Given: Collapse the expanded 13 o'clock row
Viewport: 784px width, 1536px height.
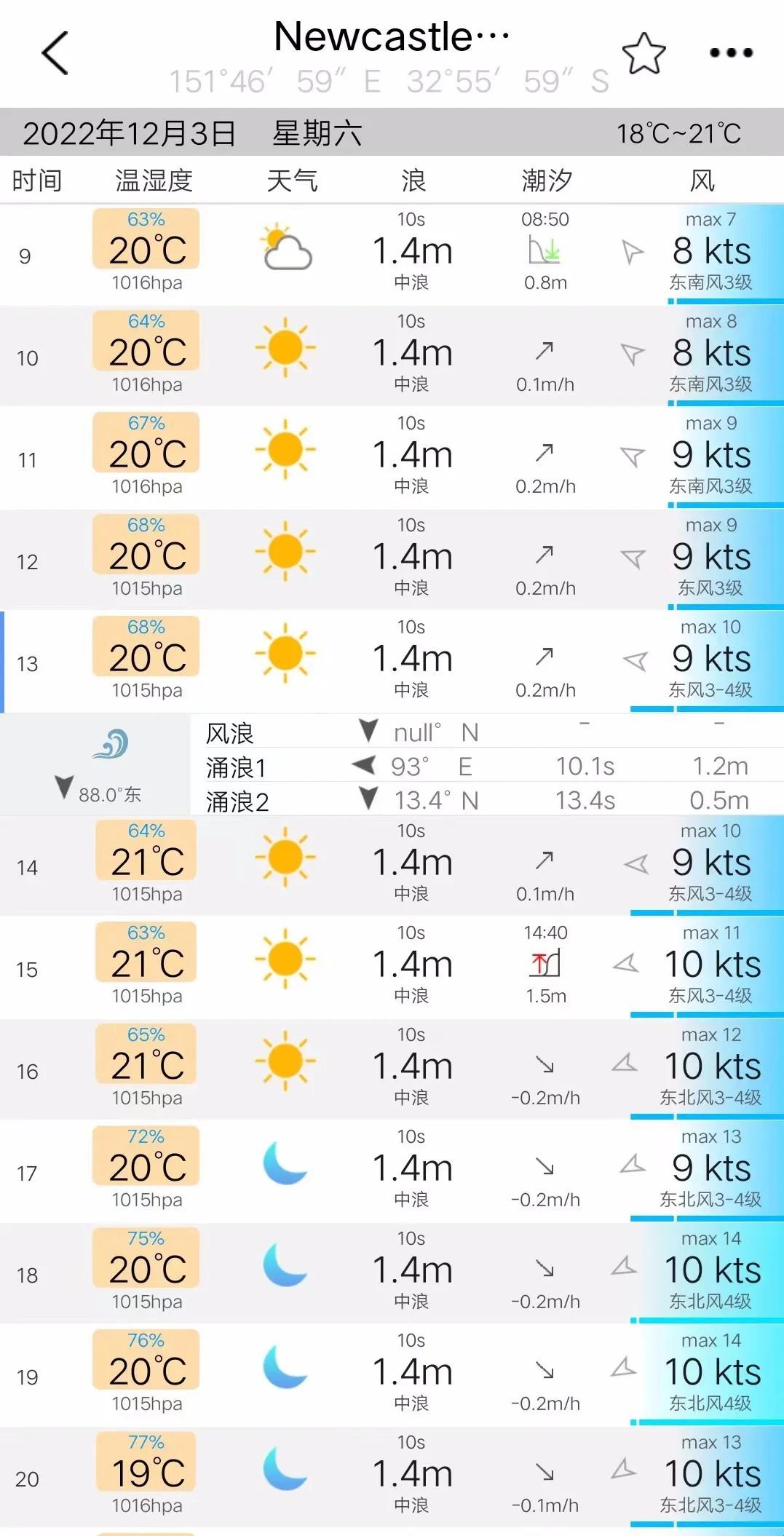Looking at the screenshot, I should pos(392,661).
